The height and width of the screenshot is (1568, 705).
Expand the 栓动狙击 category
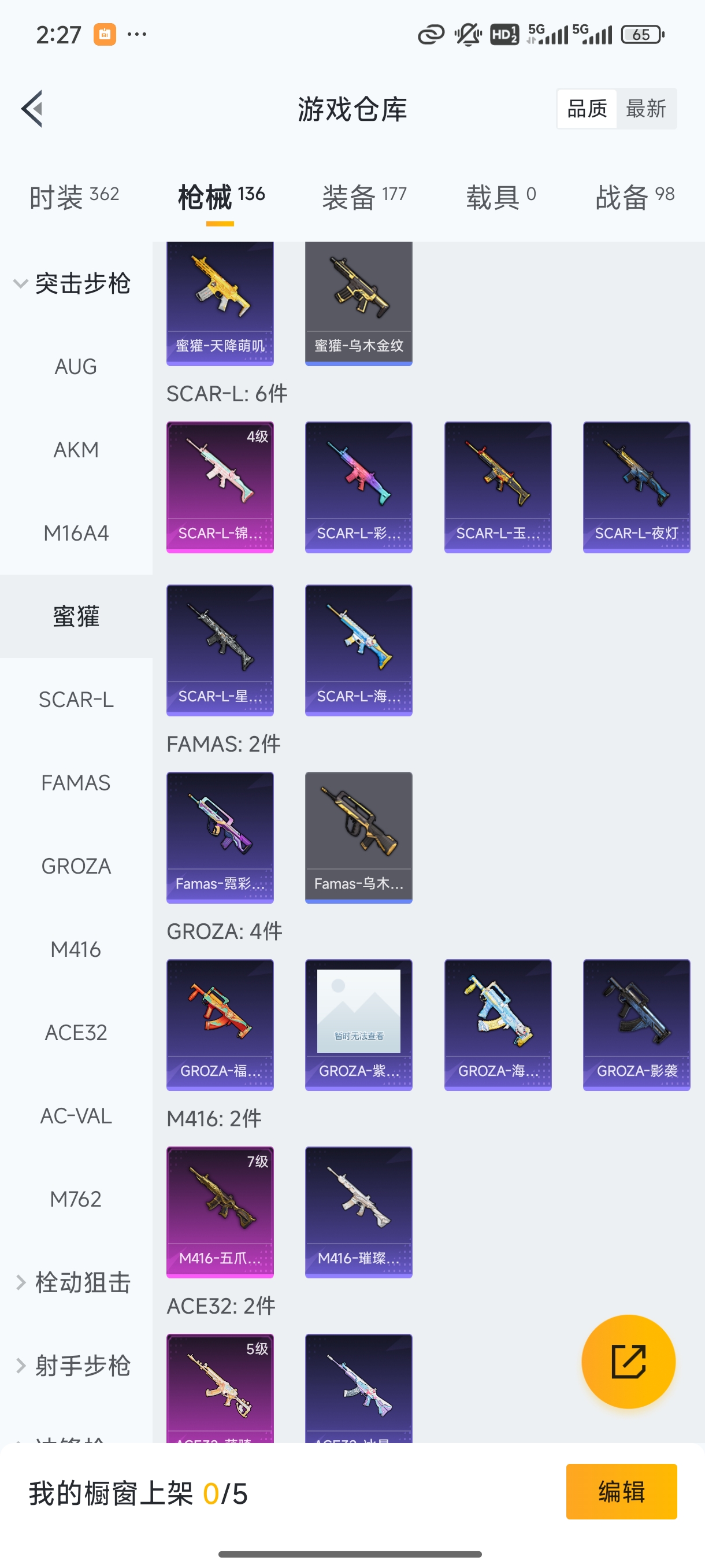click(x=72, y=1282)
